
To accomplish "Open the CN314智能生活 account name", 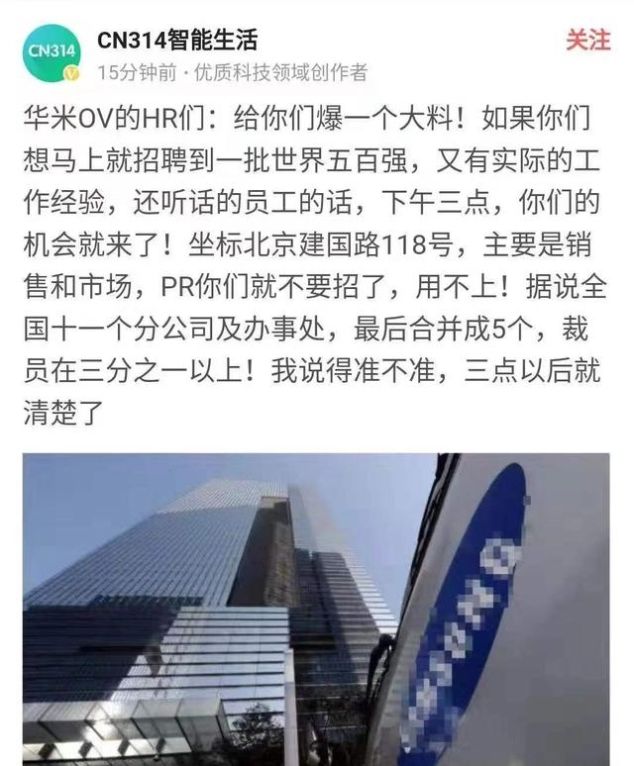I will click(177, 40).
